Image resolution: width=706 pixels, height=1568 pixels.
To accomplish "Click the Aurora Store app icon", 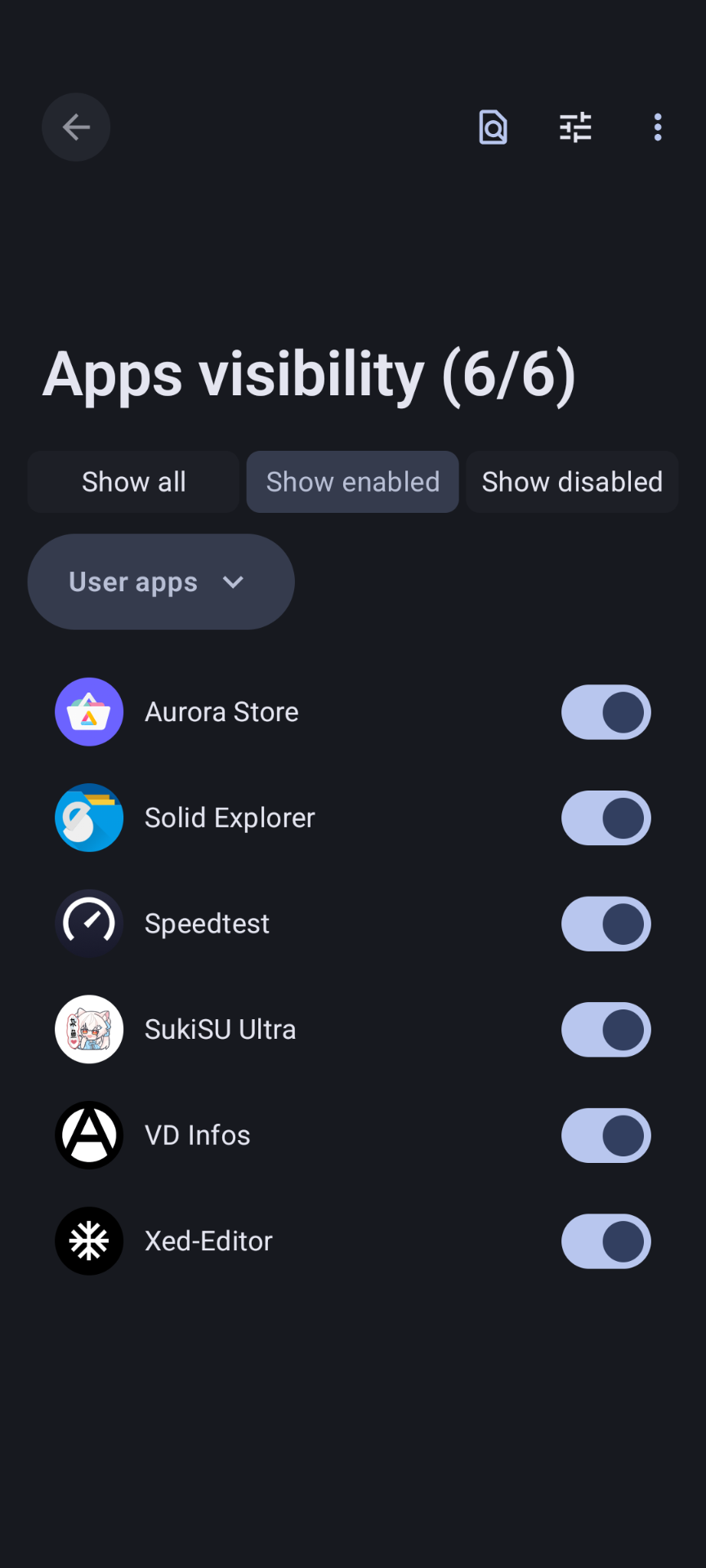I will 89,711.
